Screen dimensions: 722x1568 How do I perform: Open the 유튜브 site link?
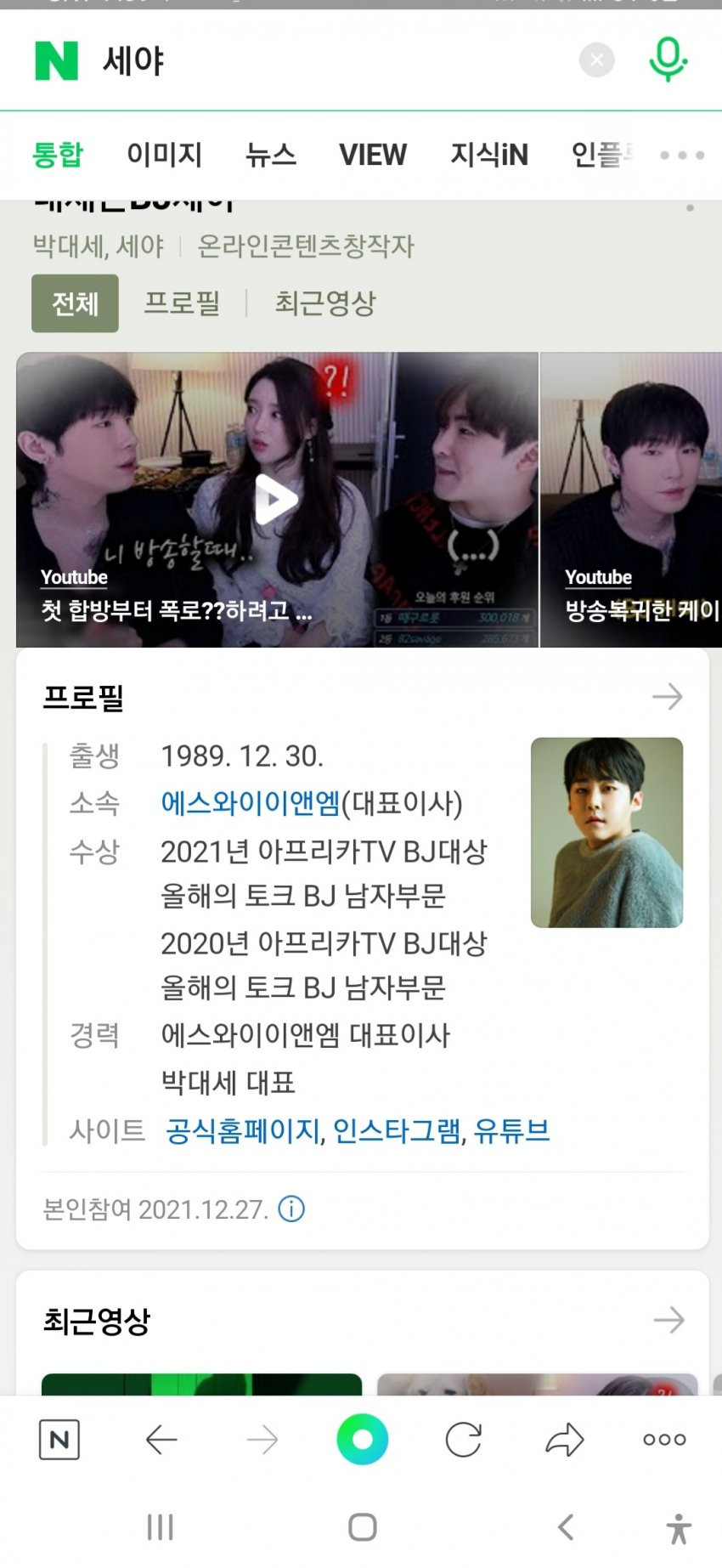511,1131
